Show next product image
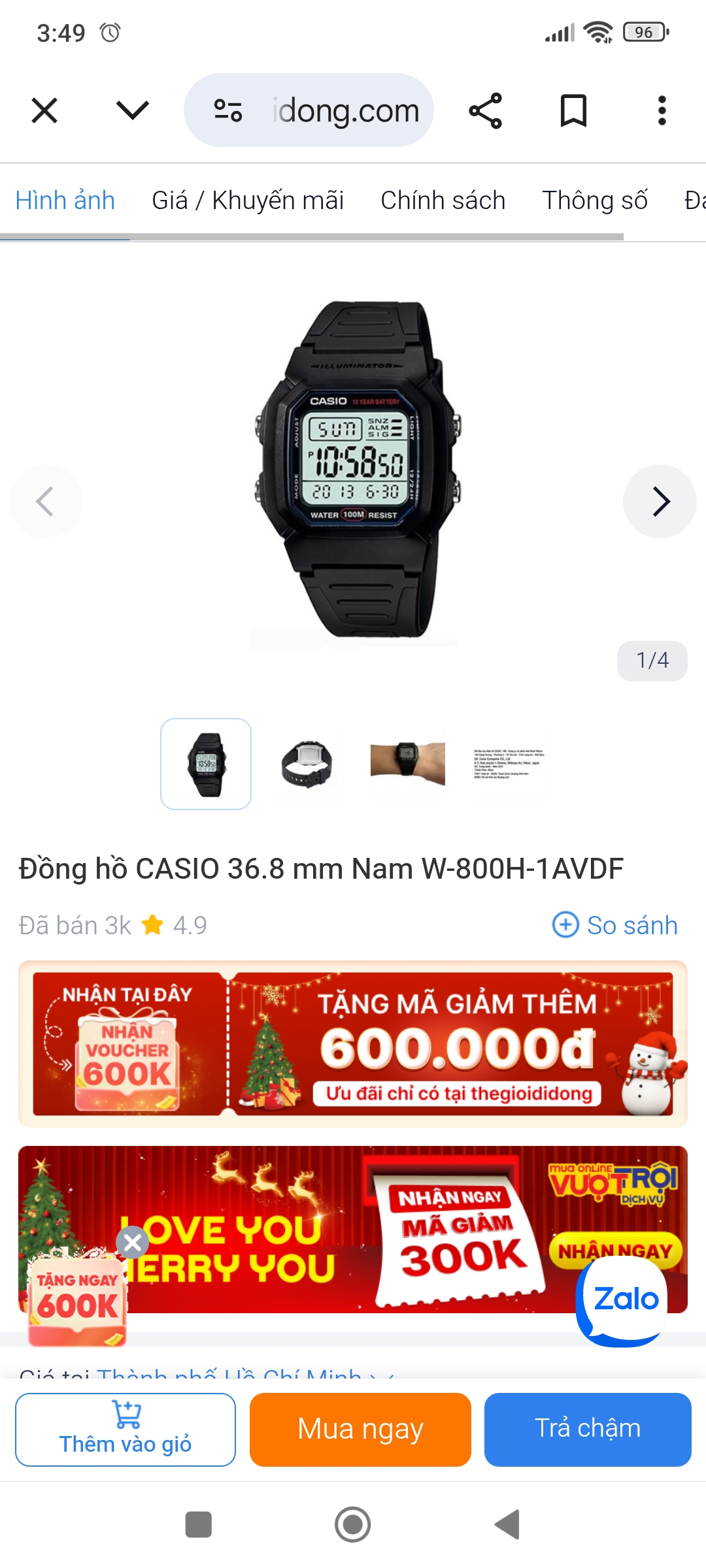 (x=660, y=502)
